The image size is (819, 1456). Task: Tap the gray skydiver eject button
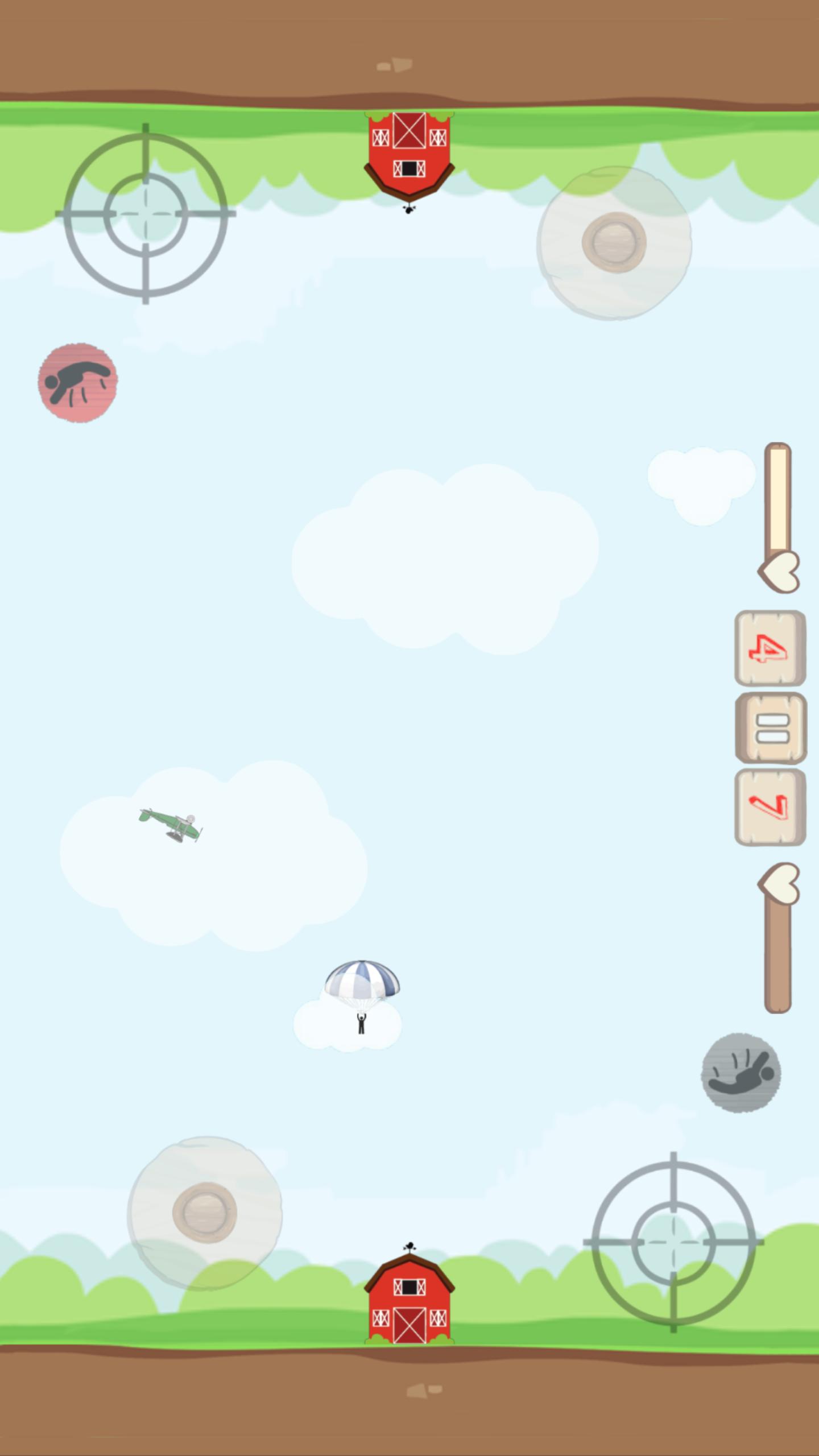point(741,1073)
